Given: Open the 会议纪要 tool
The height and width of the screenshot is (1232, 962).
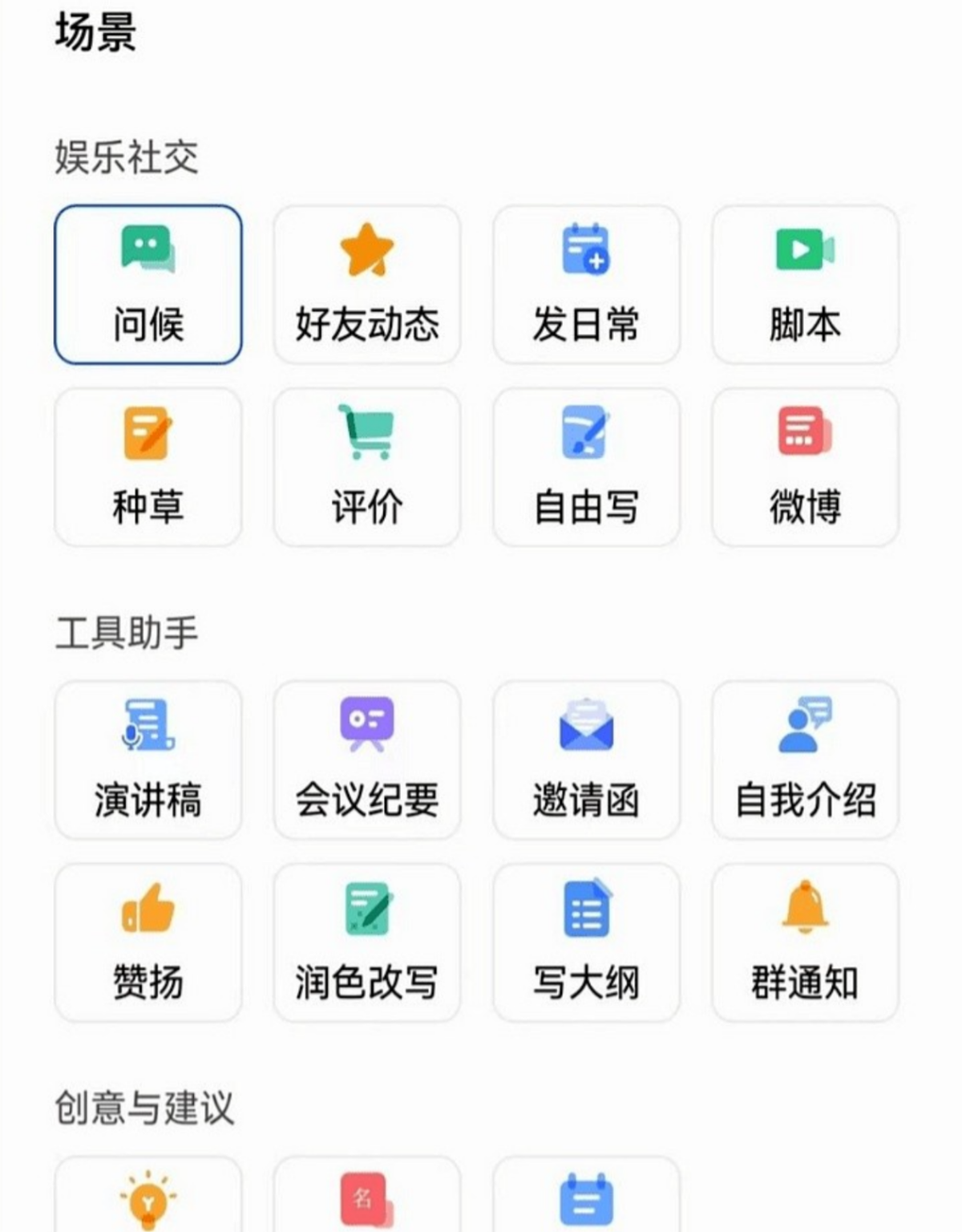Looking at the screenshot, I should coord(367,760).
